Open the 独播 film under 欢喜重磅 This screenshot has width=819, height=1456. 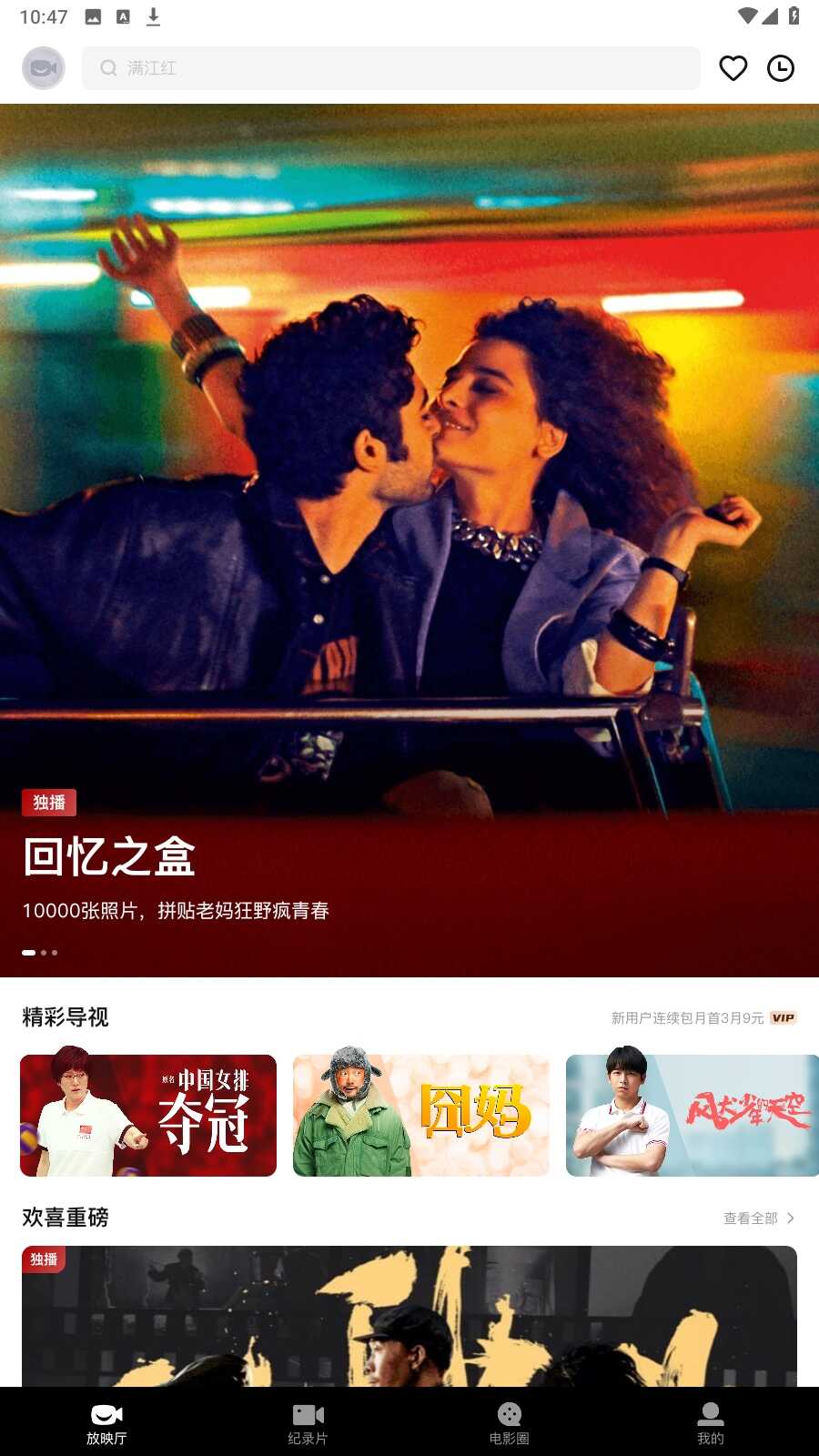click(x=409, y=1319)
